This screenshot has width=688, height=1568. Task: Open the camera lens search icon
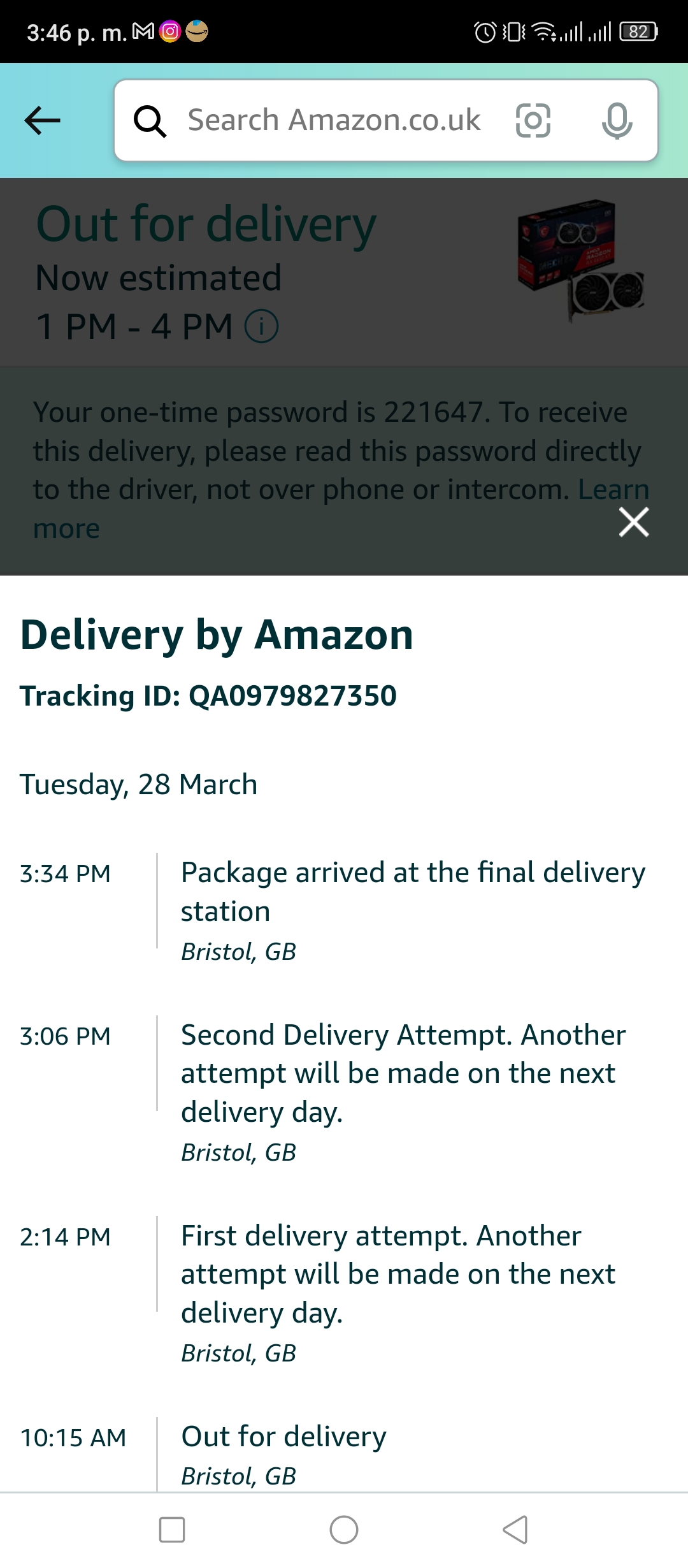(533, 120)
